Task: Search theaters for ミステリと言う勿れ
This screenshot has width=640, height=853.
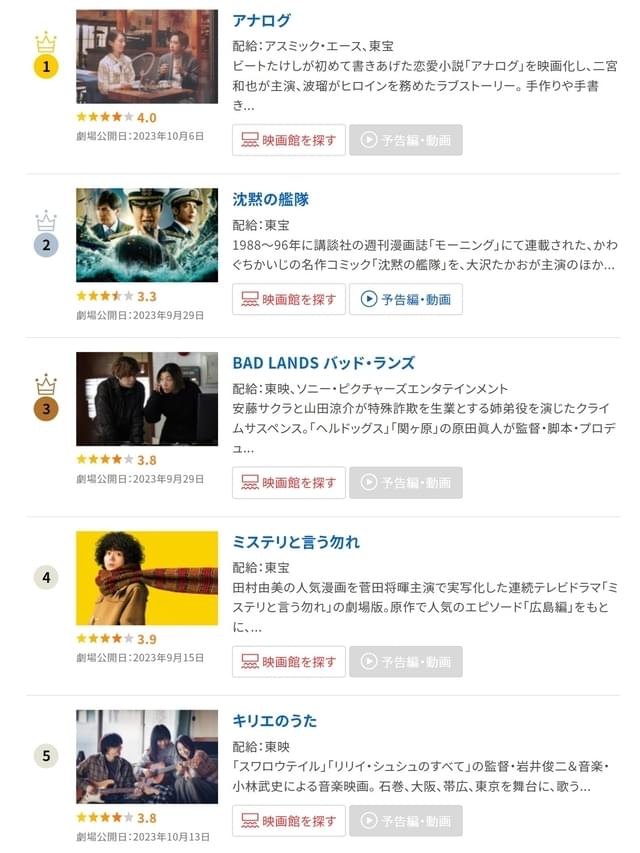Action: coord(289,661)
